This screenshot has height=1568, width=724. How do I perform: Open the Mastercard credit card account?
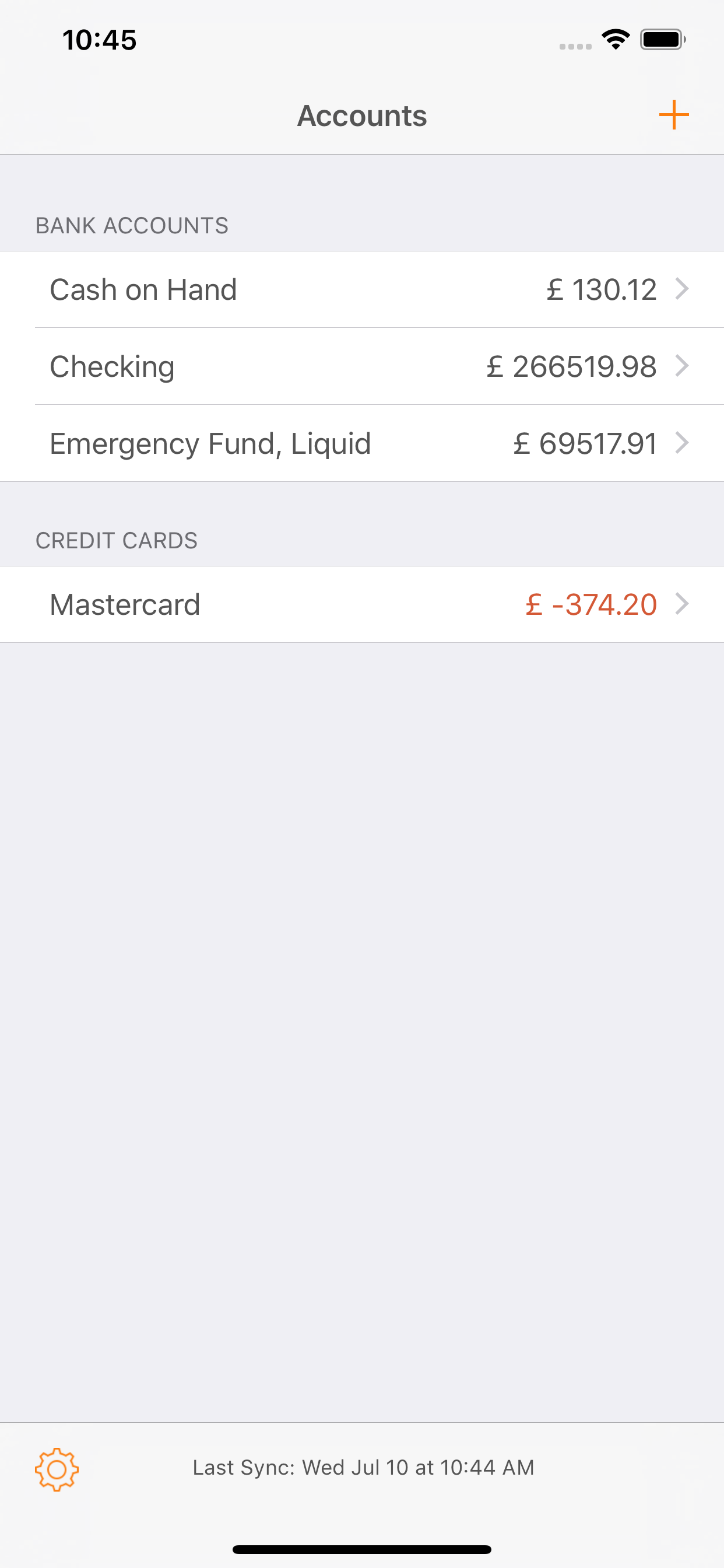(362, 604)
